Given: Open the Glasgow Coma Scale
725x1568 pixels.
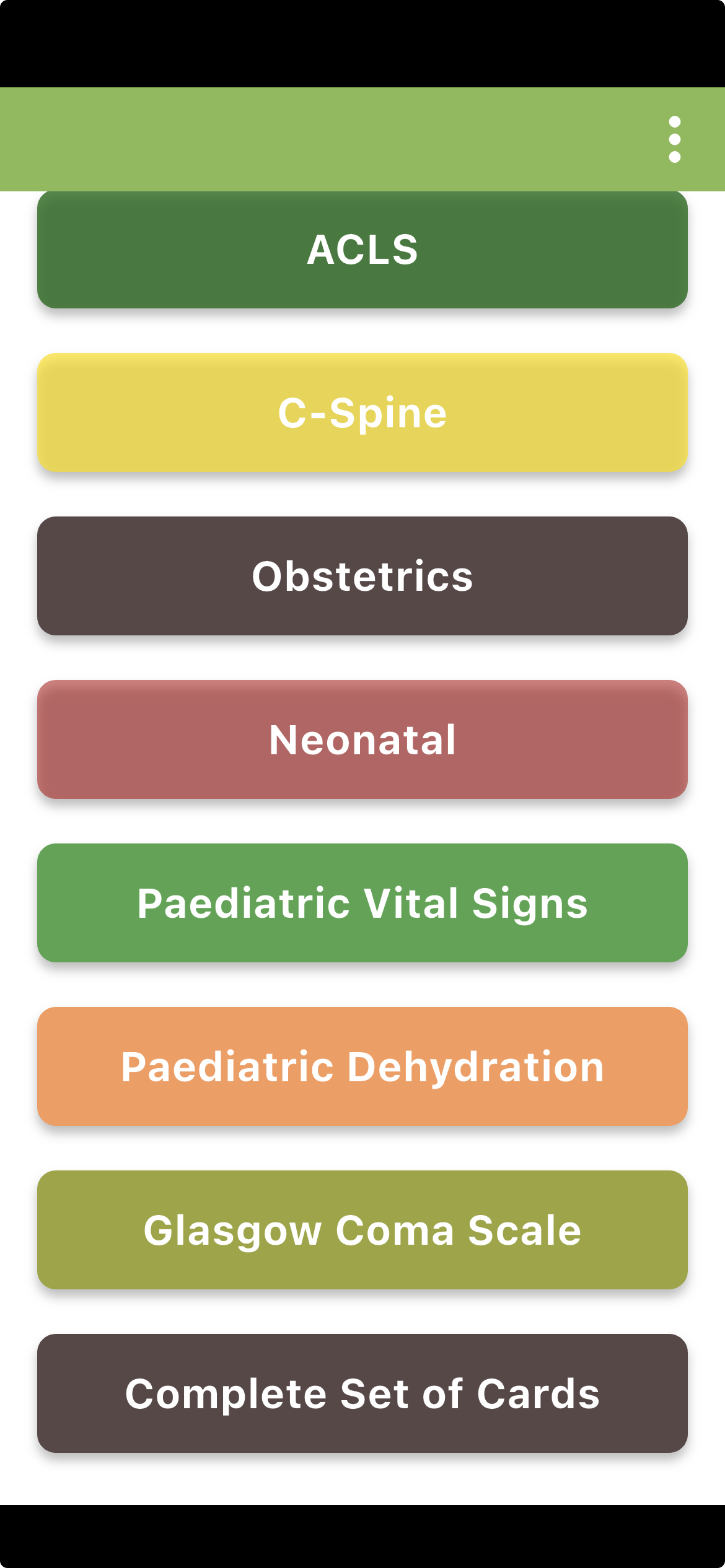Looking at the screenshot, I should point(362,1230).
